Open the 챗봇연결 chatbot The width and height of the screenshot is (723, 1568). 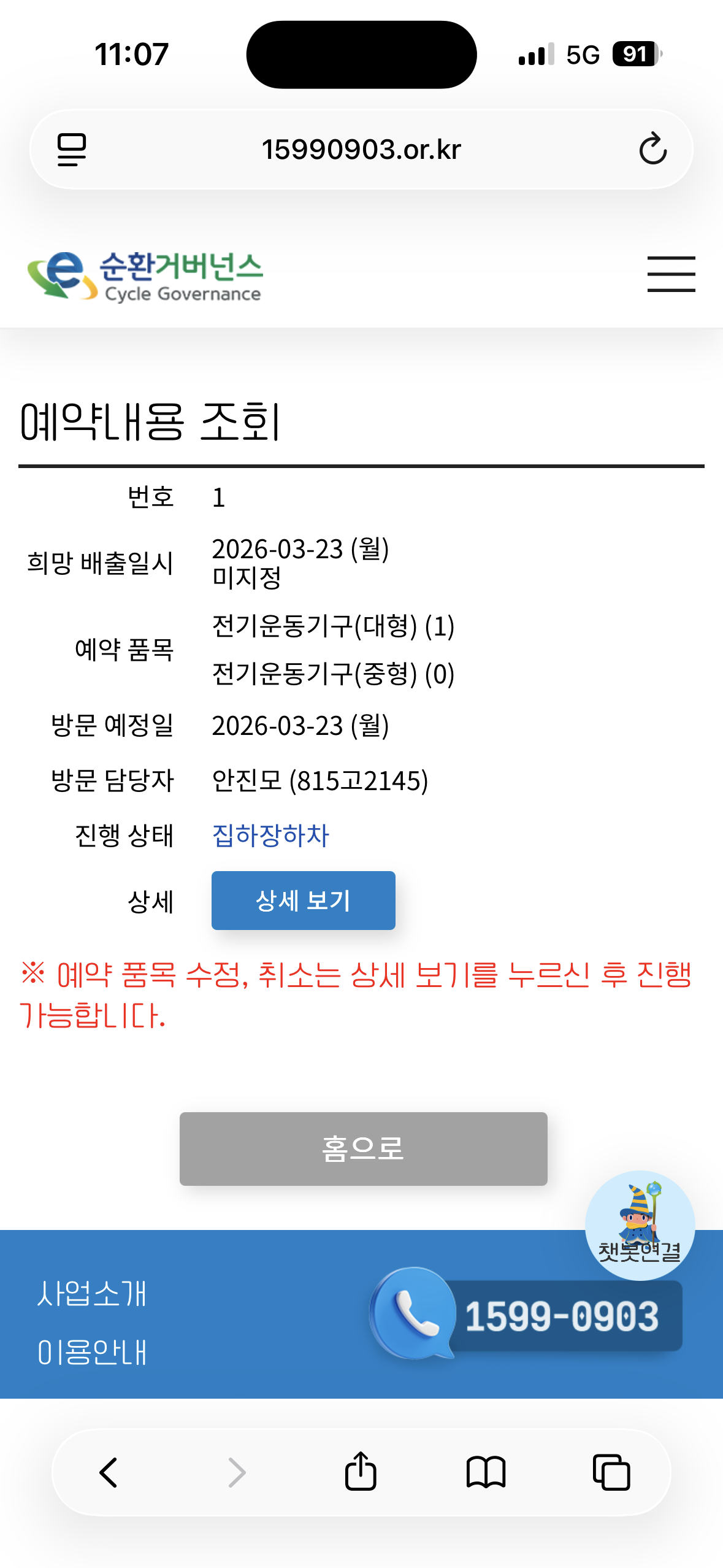pyautogui.click(x=640, y=1224)
